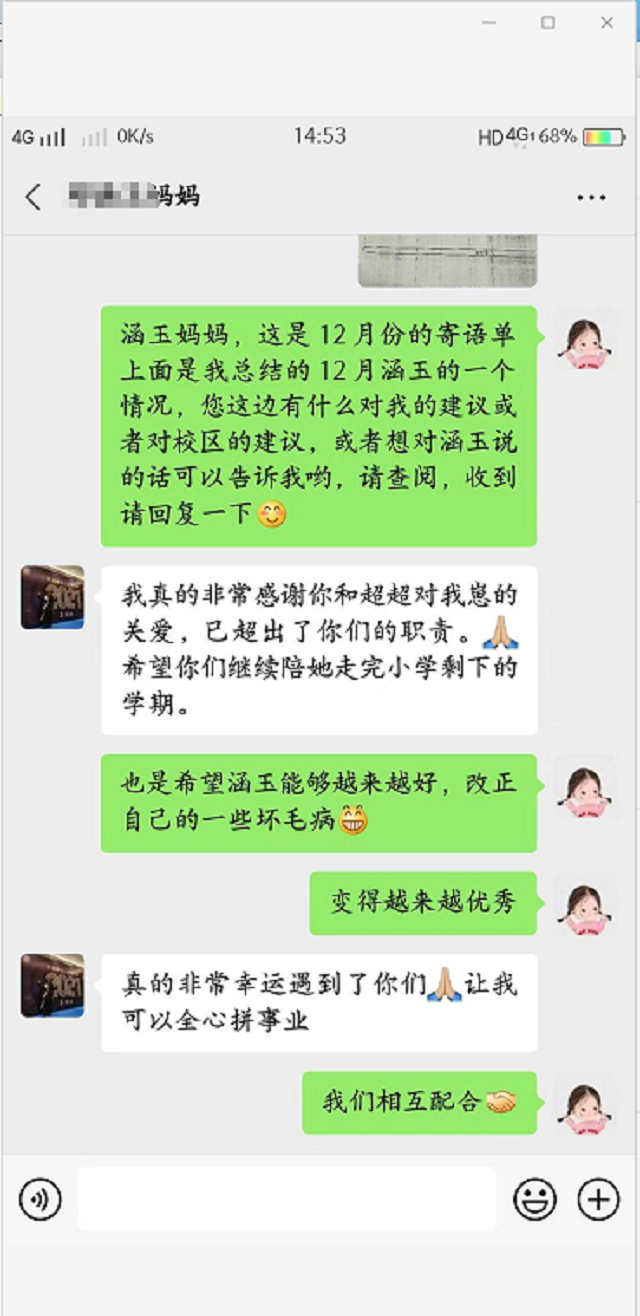
Task: Maximize the emulator window
Action: (x=548, y=23)
